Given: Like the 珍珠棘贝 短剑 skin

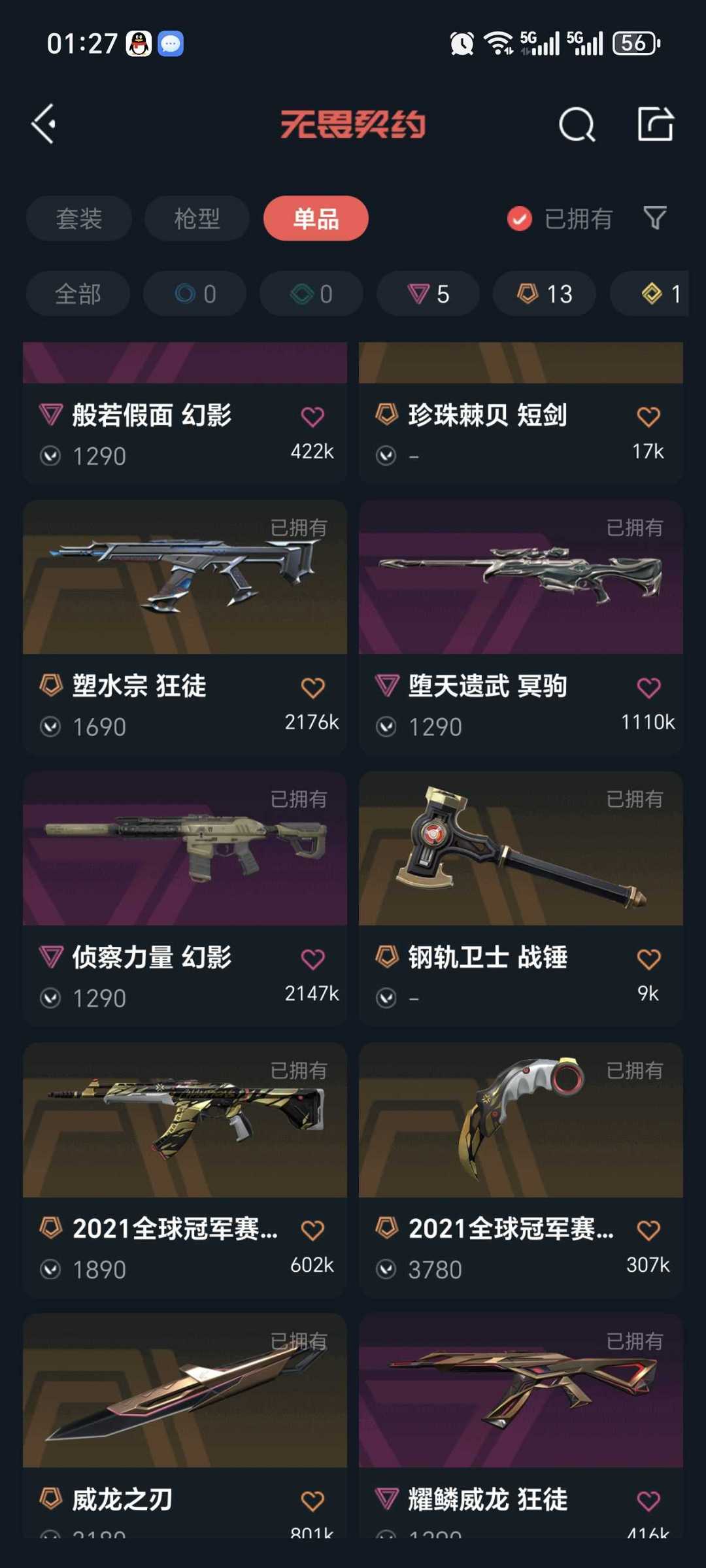Looking at the screenshot, I should coord(648,417).
